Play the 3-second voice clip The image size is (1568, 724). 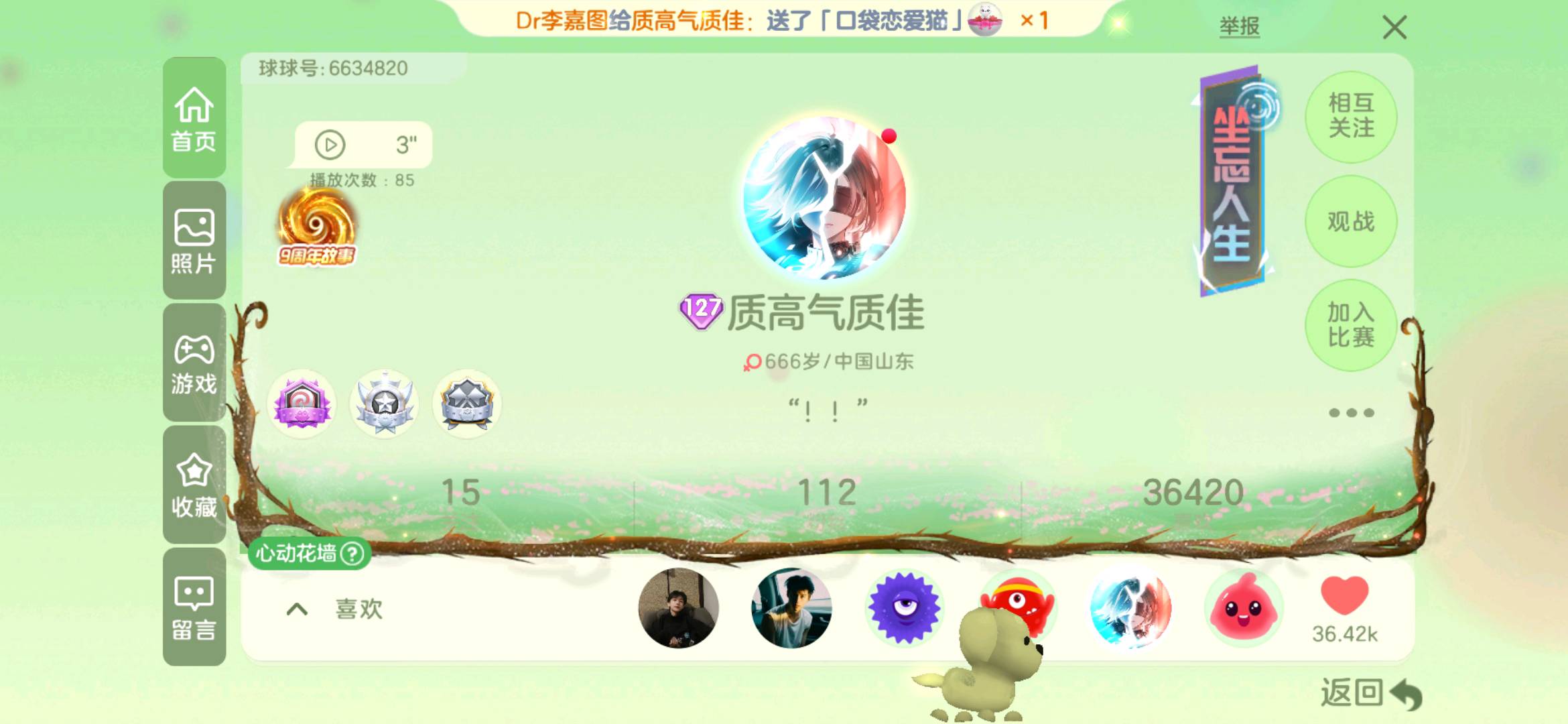point(330,145)
